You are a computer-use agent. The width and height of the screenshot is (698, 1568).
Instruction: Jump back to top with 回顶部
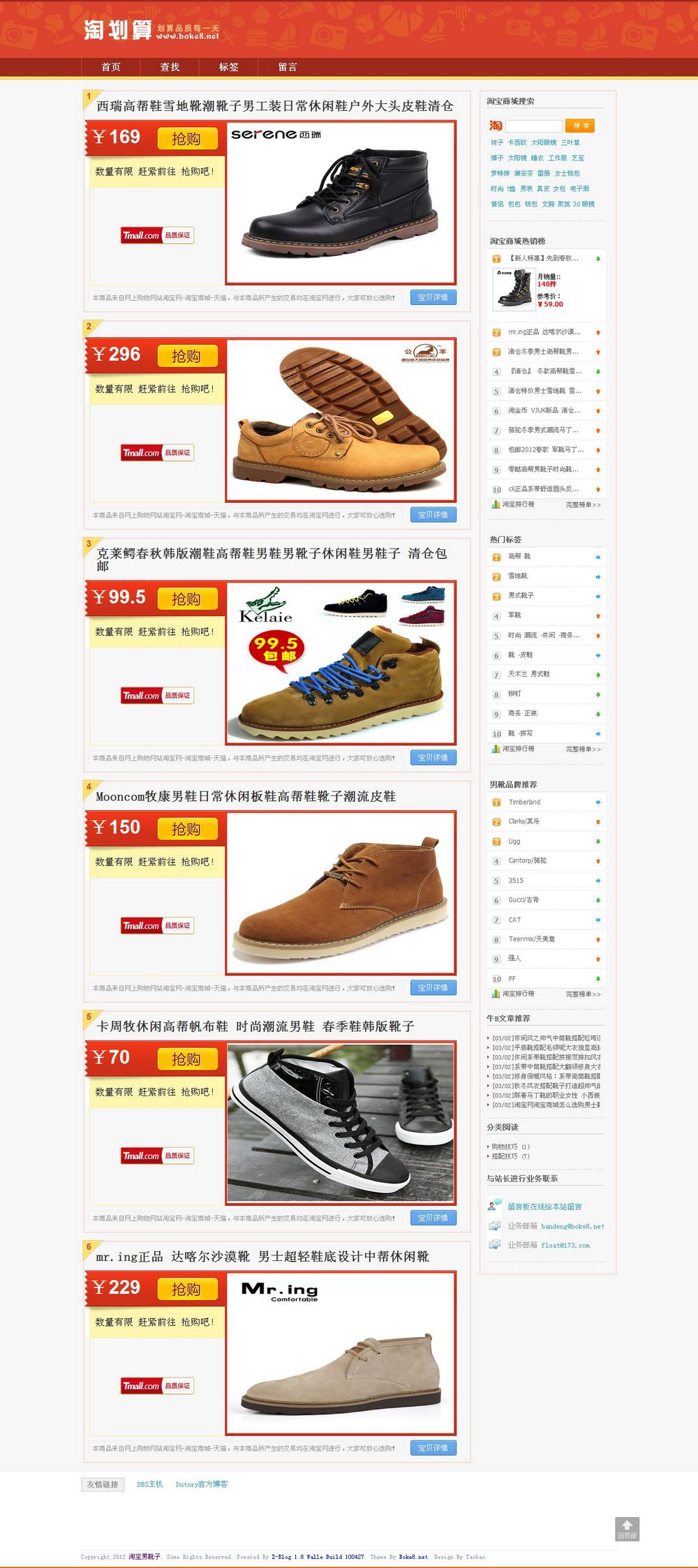(x=627, y=1529)
